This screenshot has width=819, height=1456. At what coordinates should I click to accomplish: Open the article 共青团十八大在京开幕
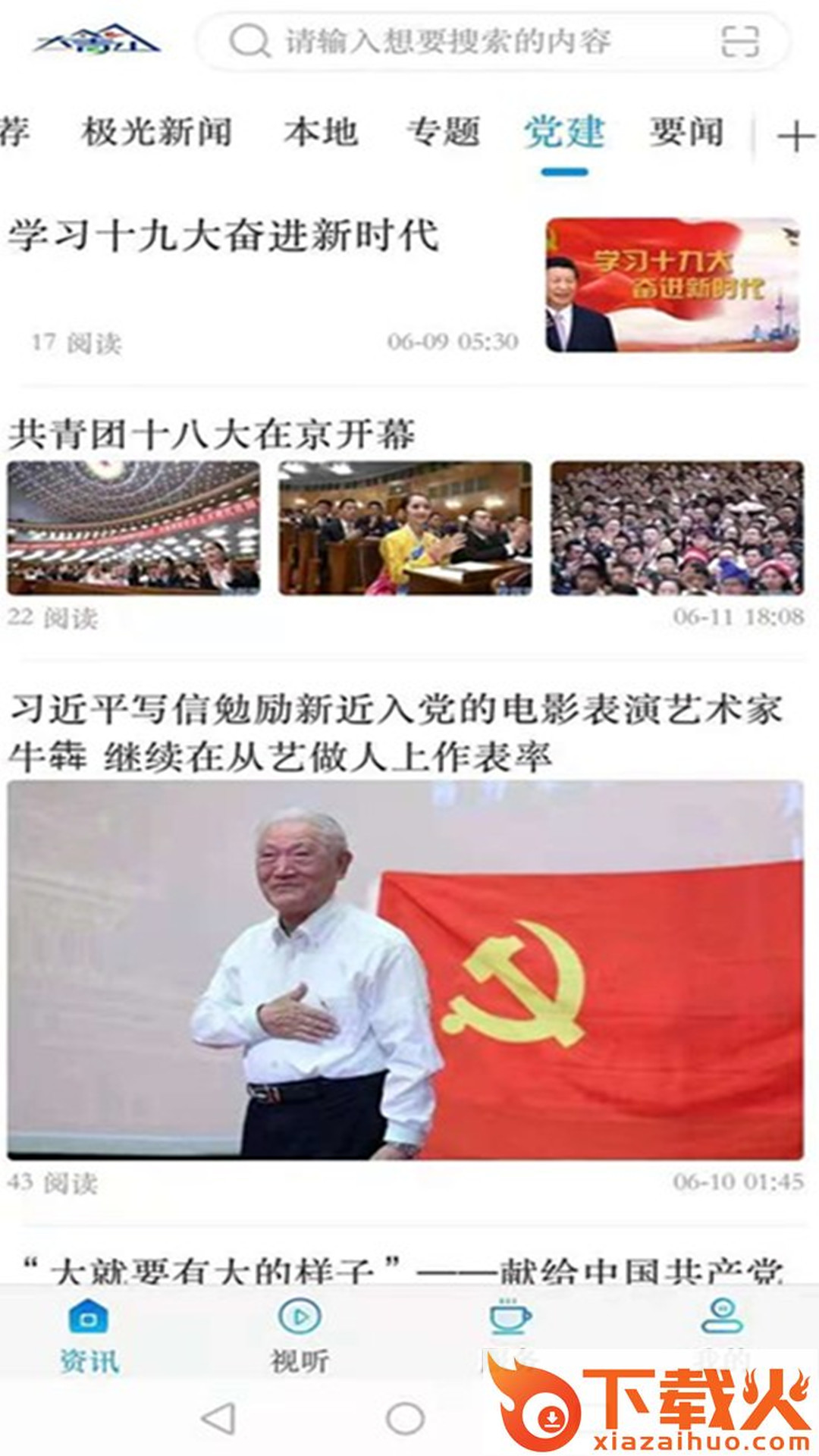point(212,435)
